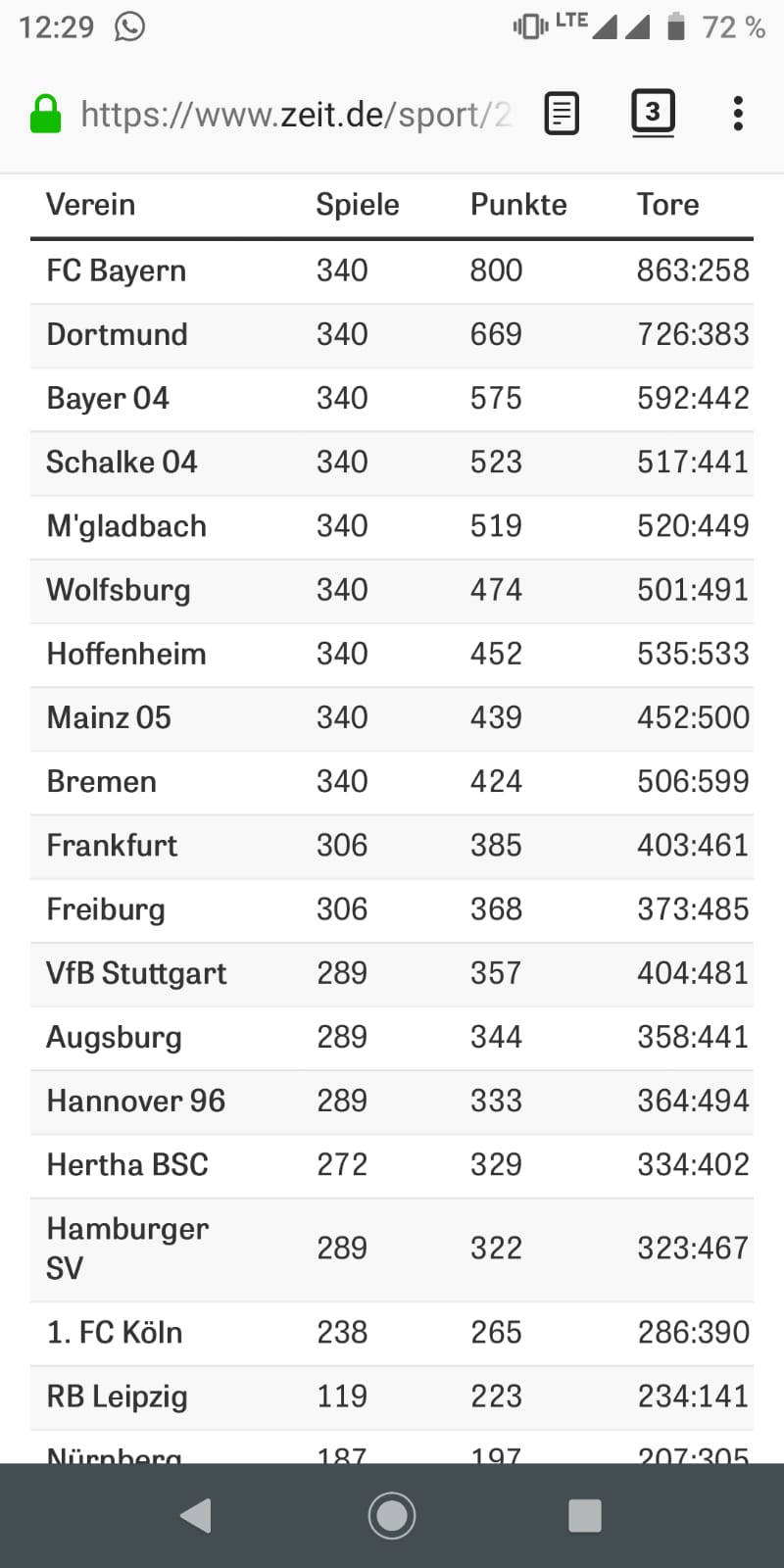Open the browser overflow menu
The height and width of the screenshot is (1568, 784).
(x=738, y=114)
